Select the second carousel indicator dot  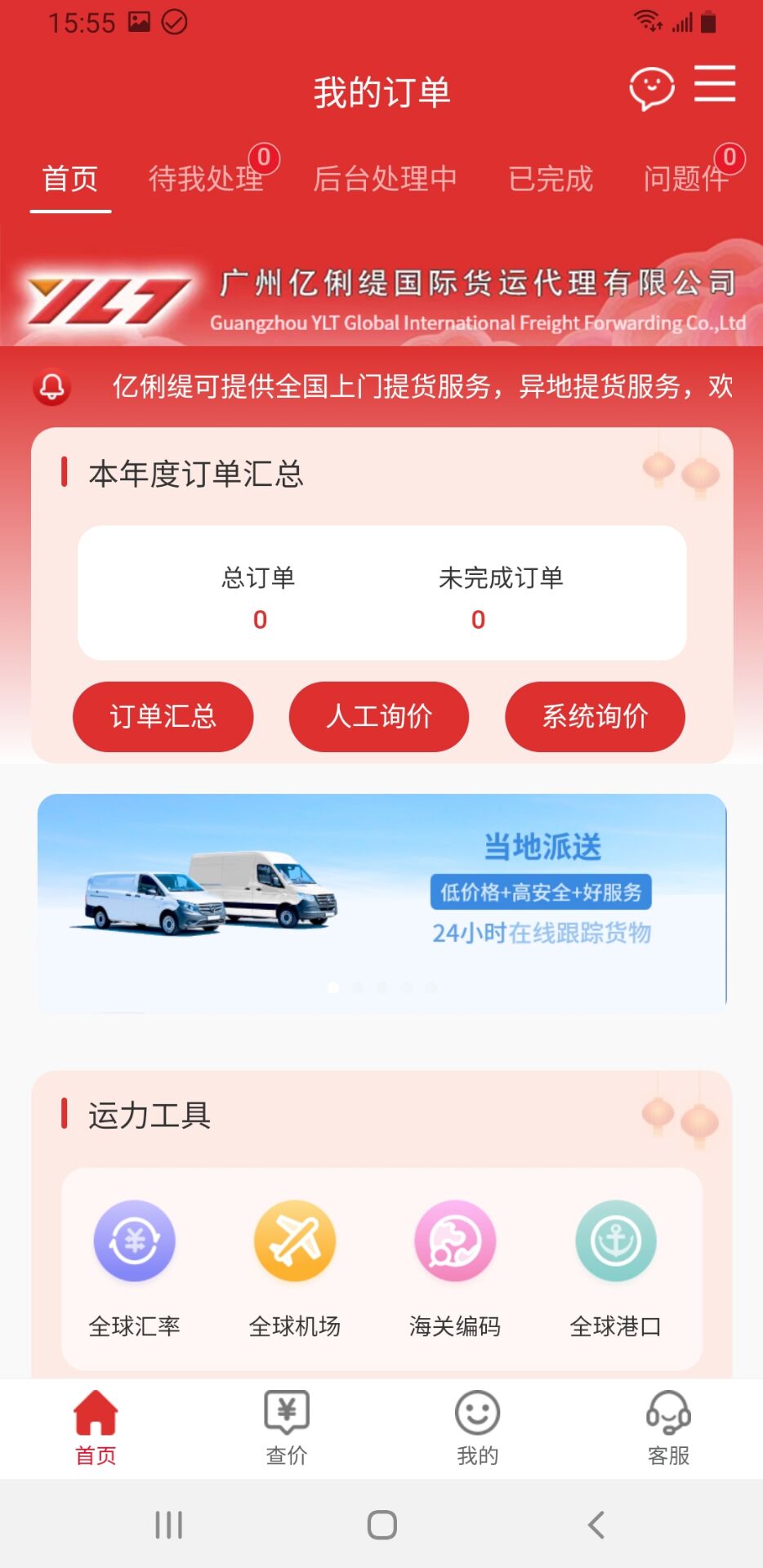coord(357,987)
